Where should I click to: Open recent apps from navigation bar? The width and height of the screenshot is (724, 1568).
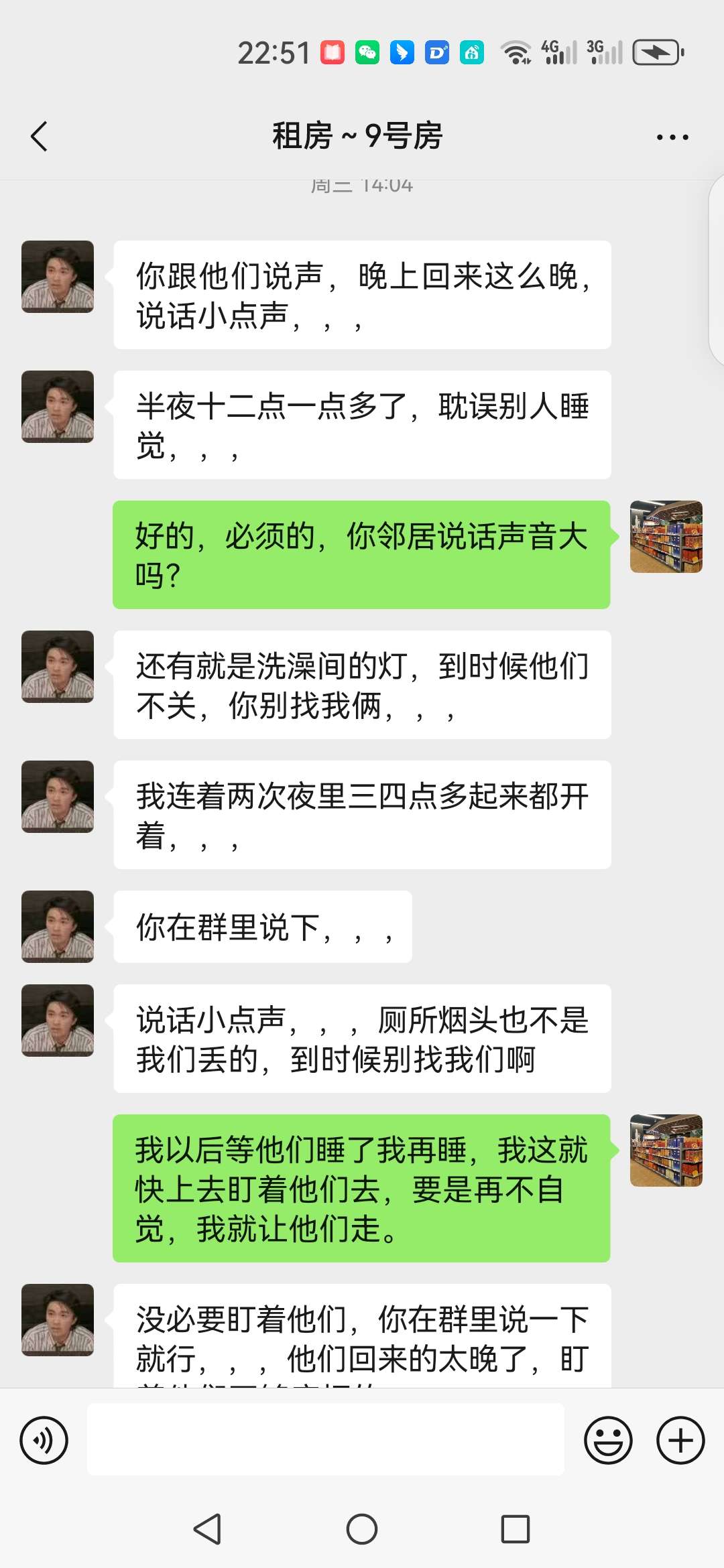click(515, 1529)
